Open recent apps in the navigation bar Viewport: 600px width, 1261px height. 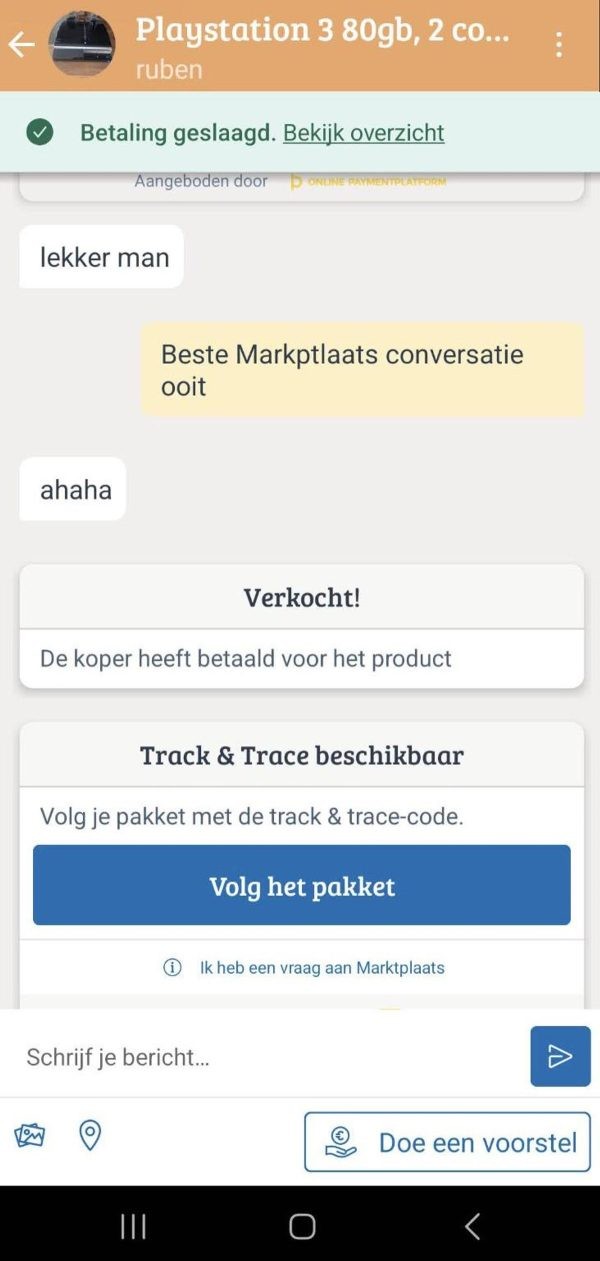tap(133, 1227)
